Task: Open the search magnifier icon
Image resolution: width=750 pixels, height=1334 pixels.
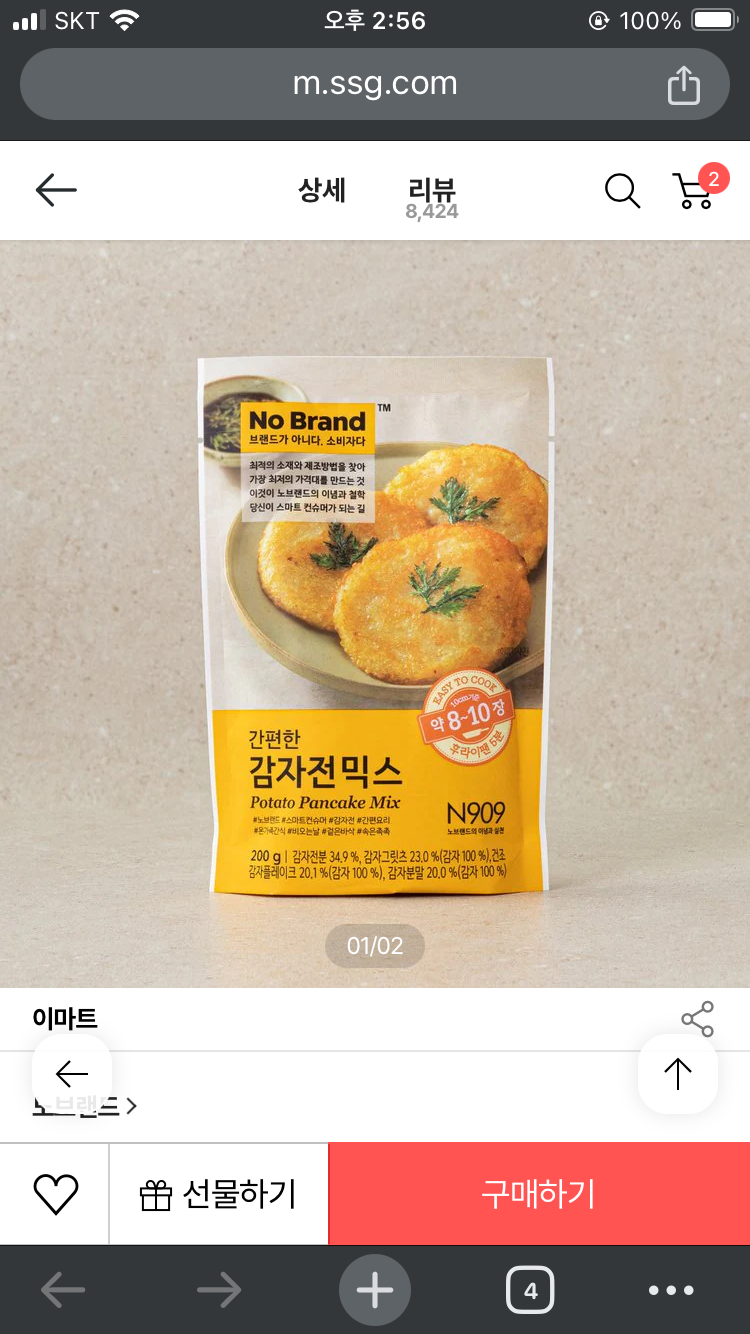Action: tap(622, 190)
